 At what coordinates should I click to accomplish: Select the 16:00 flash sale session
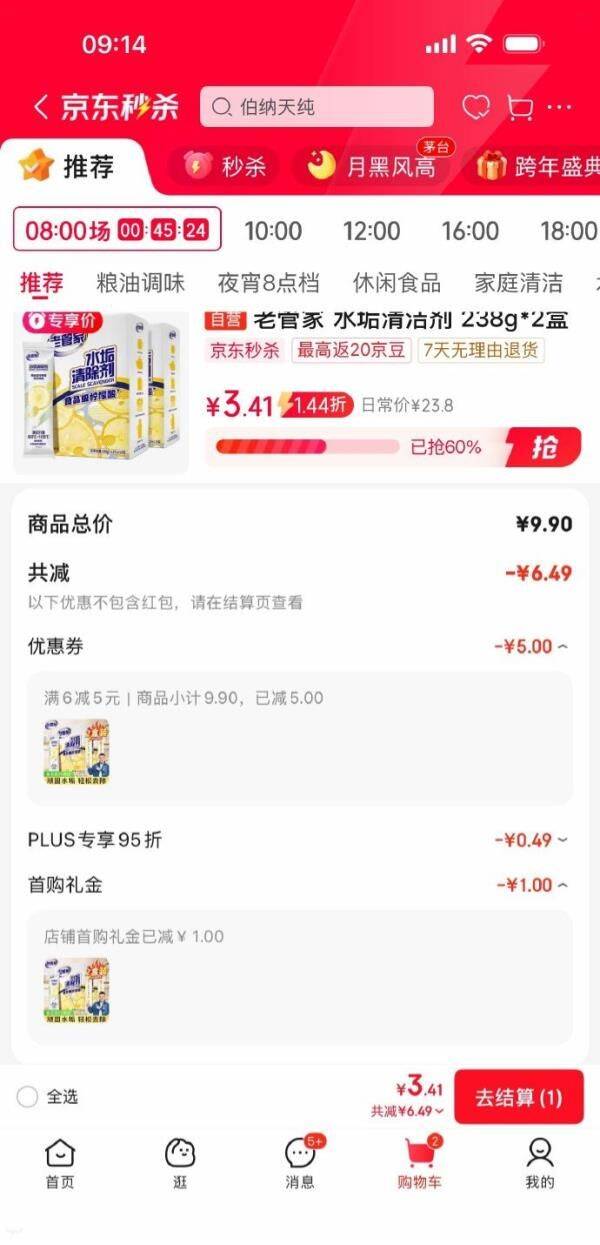(x=470, y=231)
